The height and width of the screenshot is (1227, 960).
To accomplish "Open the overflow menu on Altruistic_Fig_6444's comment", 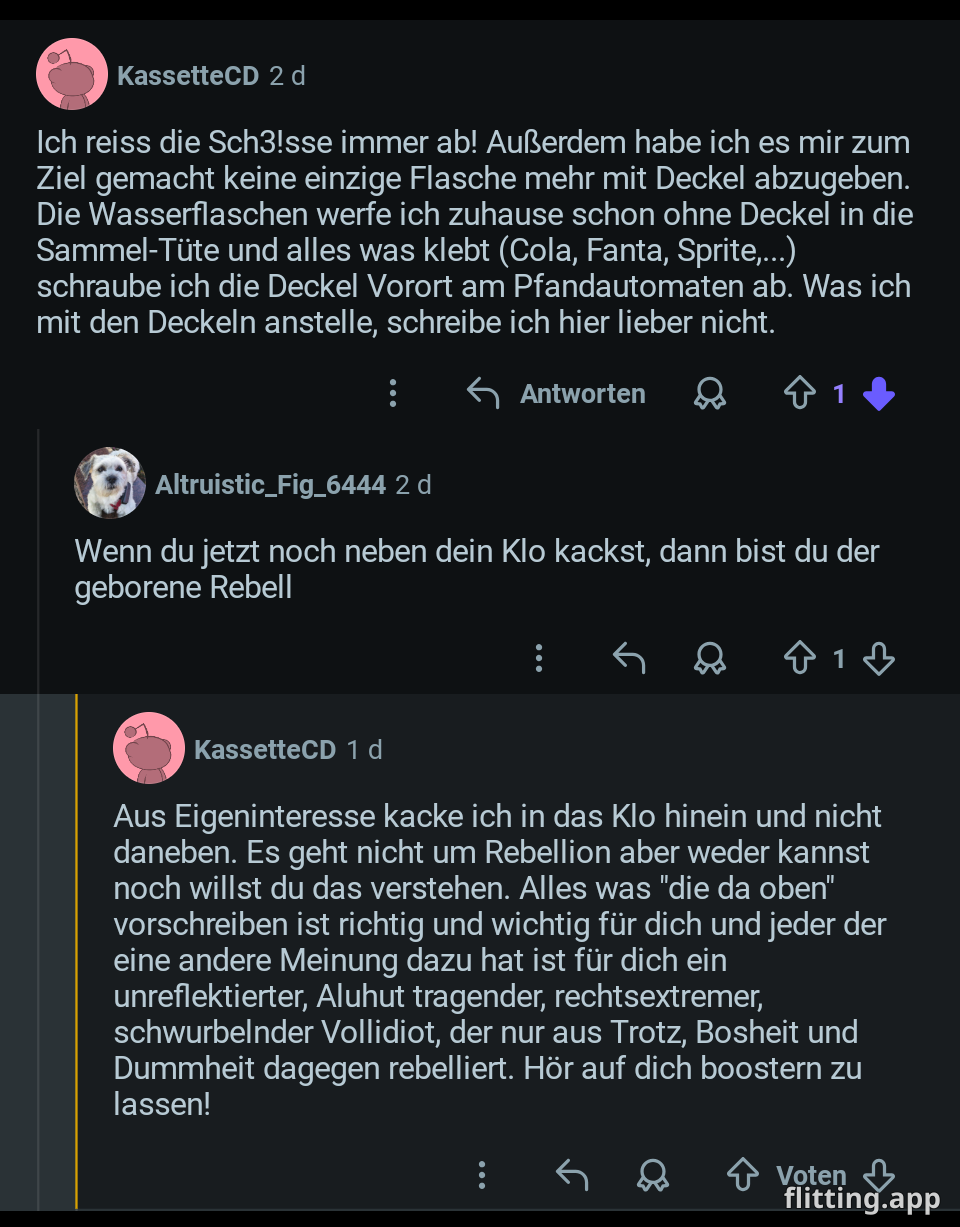I will pyautogui.click(x=539, y=658).
